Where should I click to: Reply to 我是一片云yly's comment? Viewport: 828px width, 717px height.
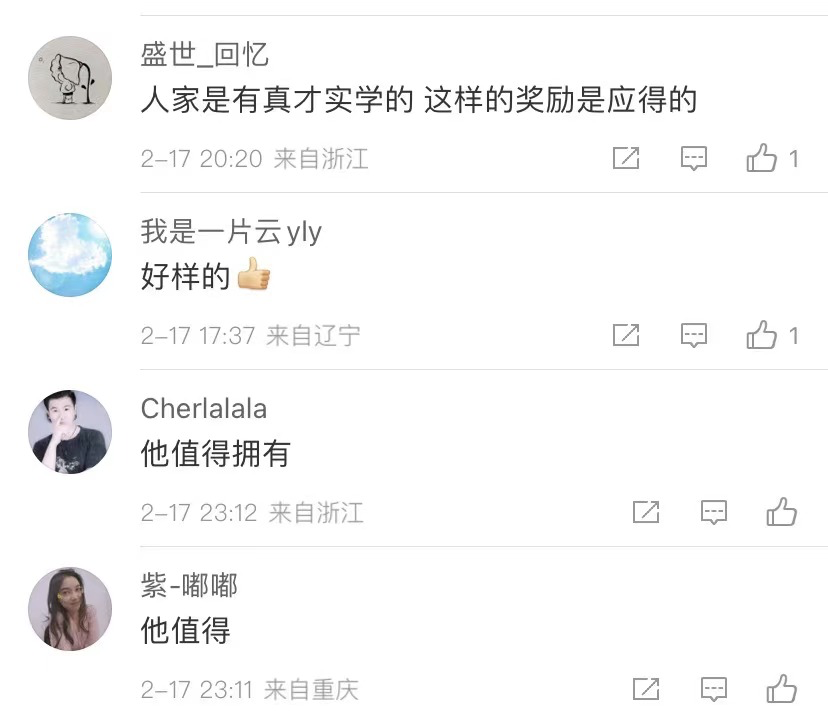(x=694, y=335)
